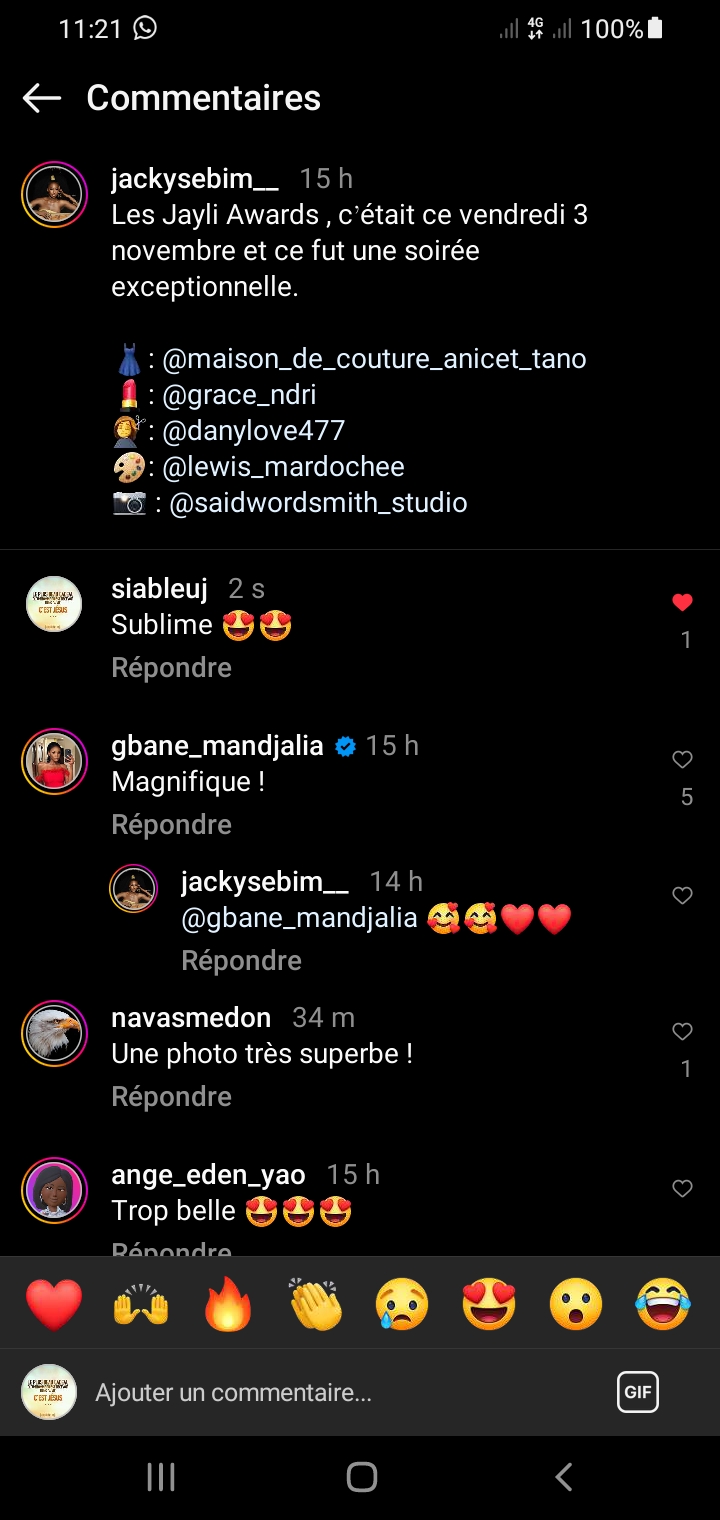The width and height of the screenshot is (720, 1520).
Task: Open the @saidwordsmith_studio mention
Action: [318, 503]
